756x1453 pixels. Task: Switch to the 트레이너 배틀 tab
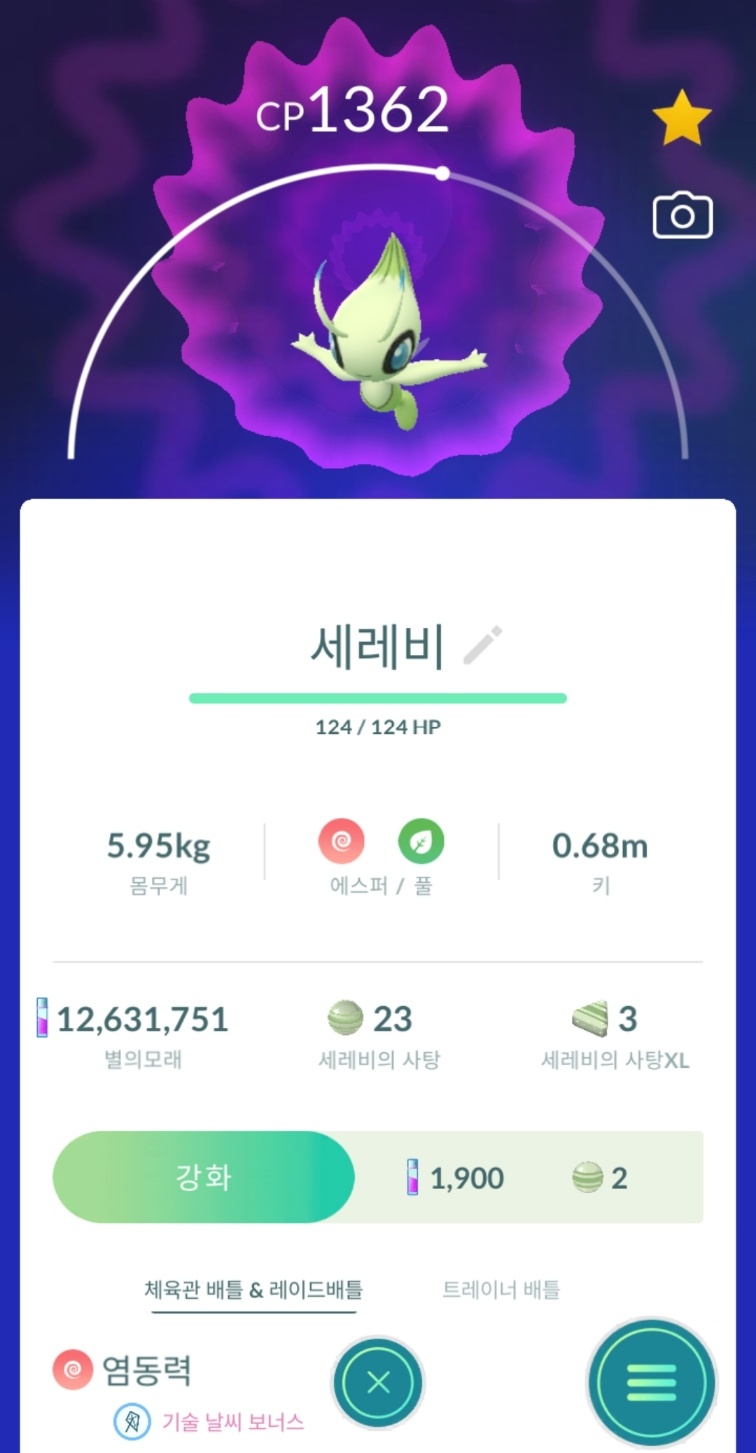point(501,1289)
